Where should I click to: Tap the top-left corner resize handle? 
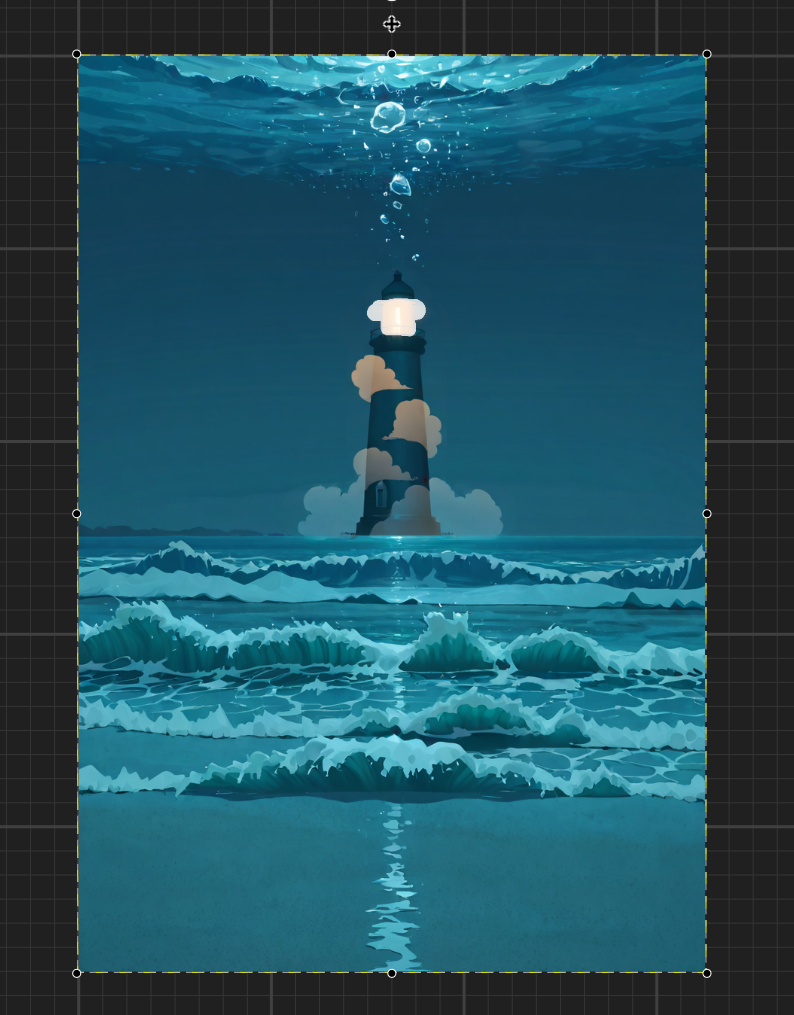[77, 54]
